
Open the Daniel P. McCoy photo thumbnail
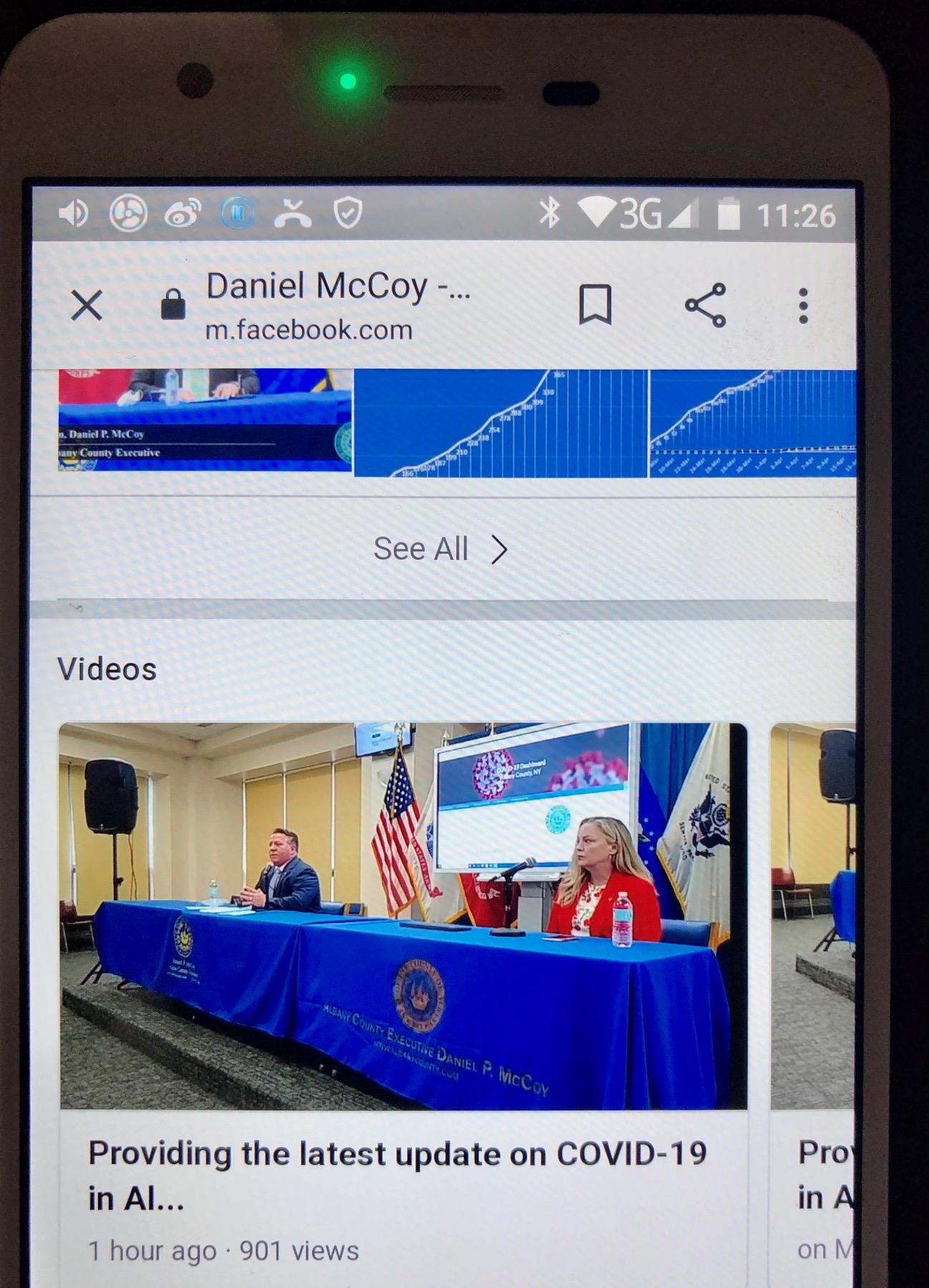coord(205,420)
